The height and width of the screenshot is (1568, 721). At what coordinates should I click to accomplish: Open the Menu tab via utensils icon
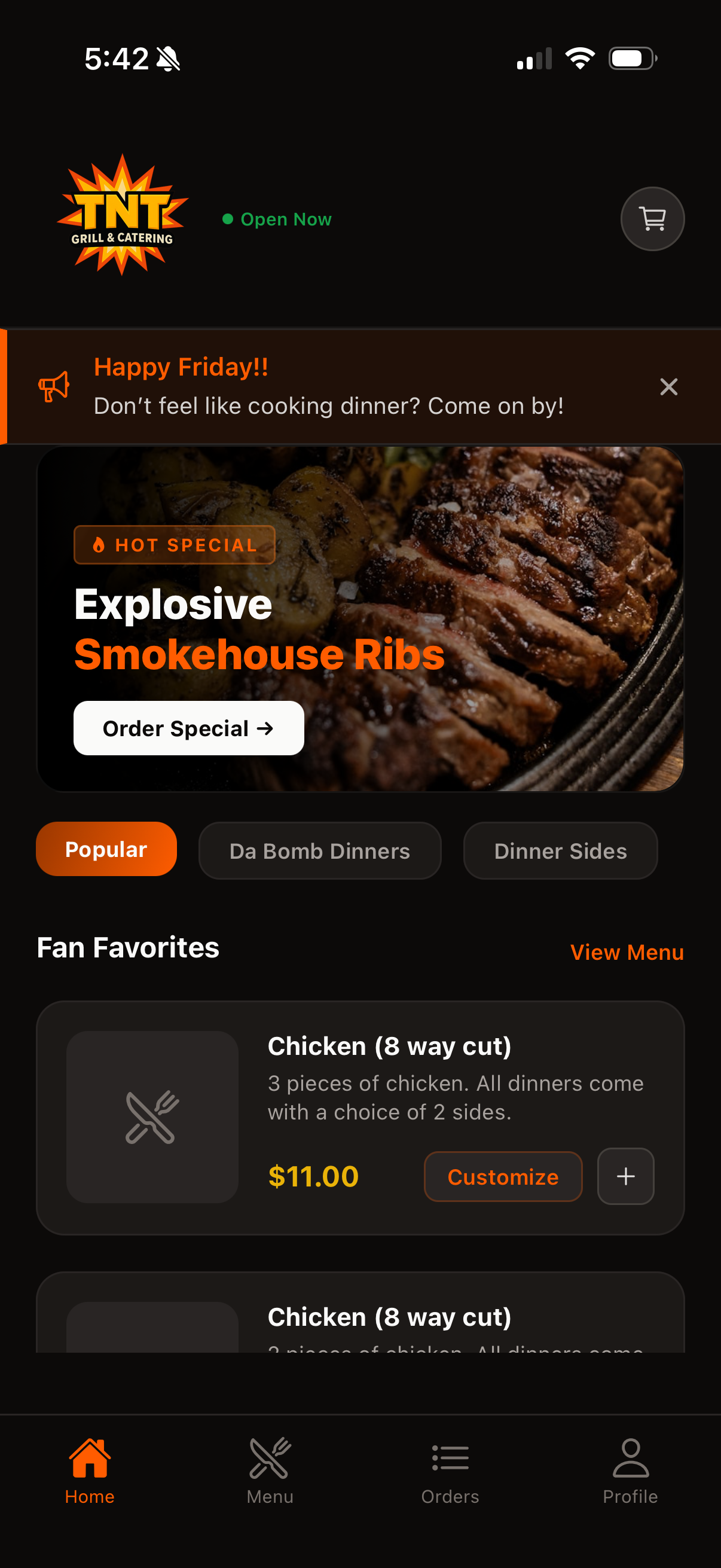click(270, 1473)
